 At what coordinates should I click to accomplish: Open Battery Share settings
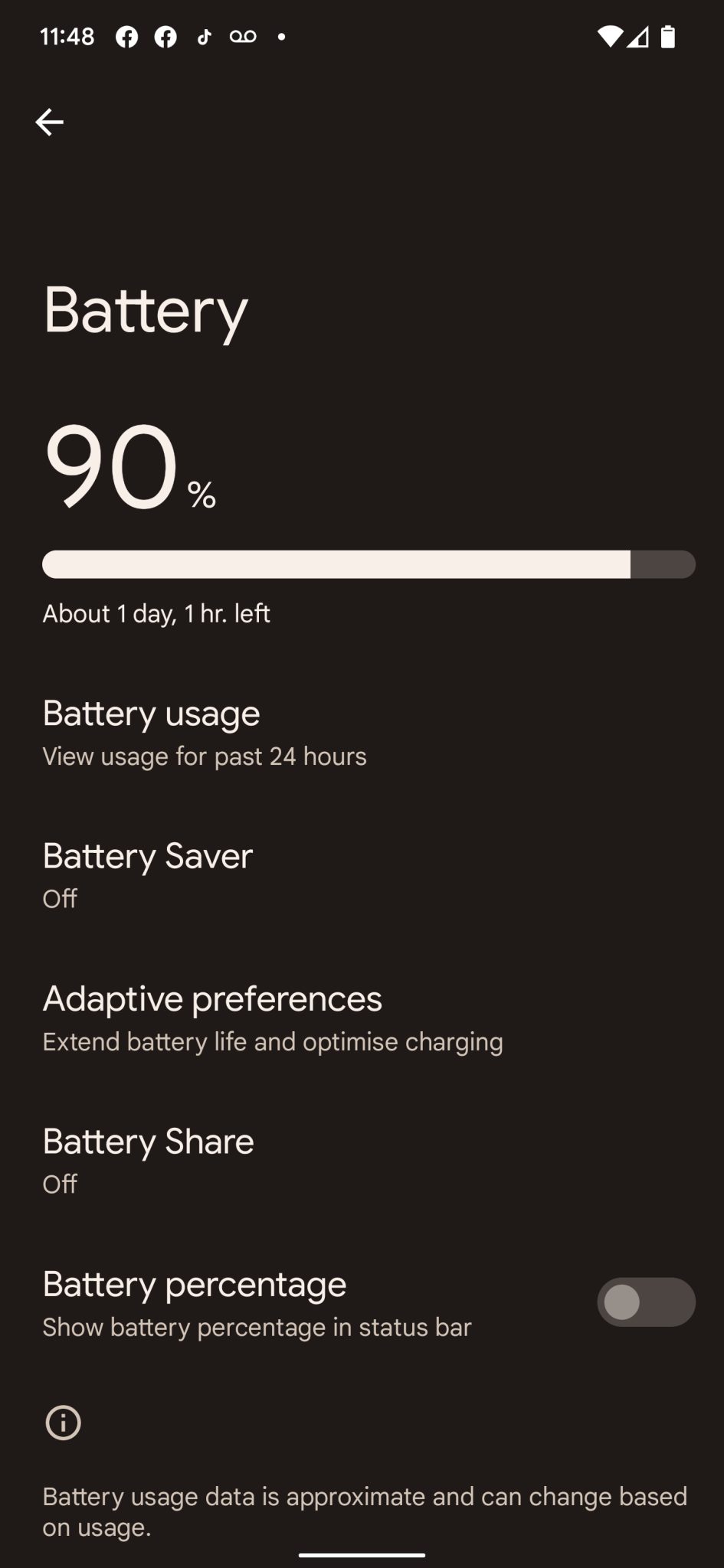(x=148, y=1161)
